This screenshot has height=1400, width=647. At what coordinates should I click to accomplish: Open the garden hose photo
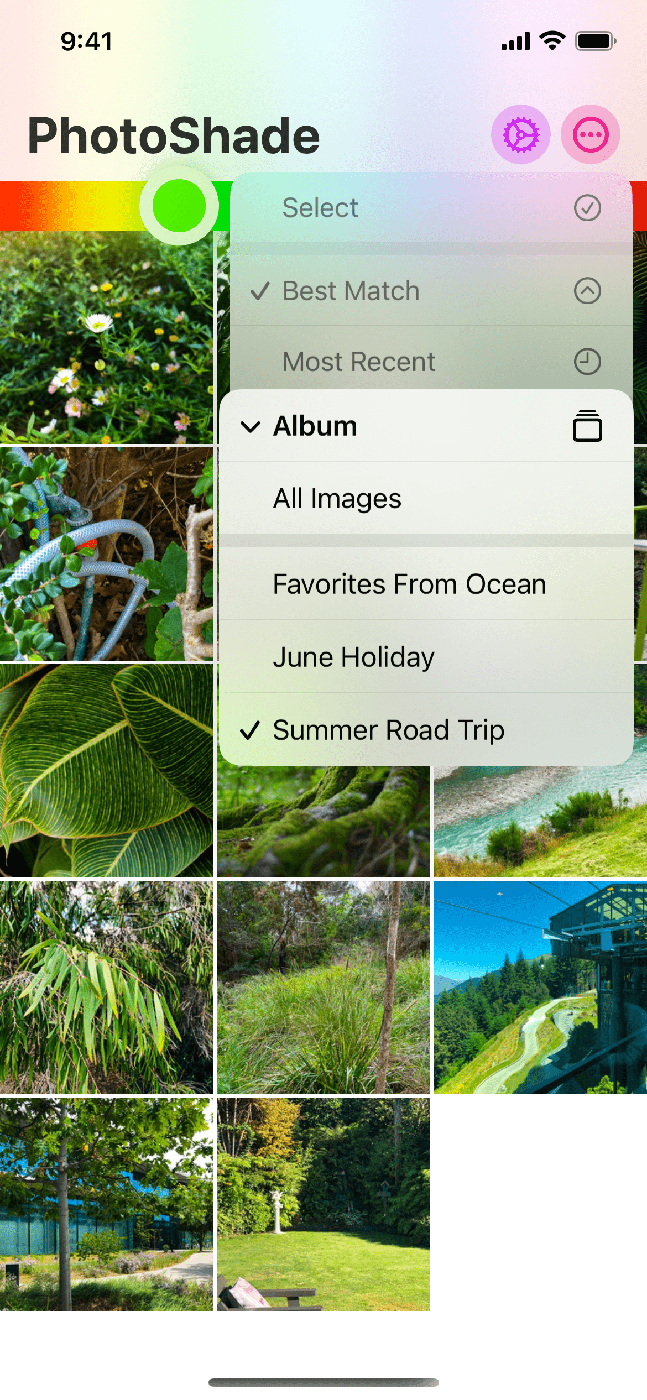(106, 553)
